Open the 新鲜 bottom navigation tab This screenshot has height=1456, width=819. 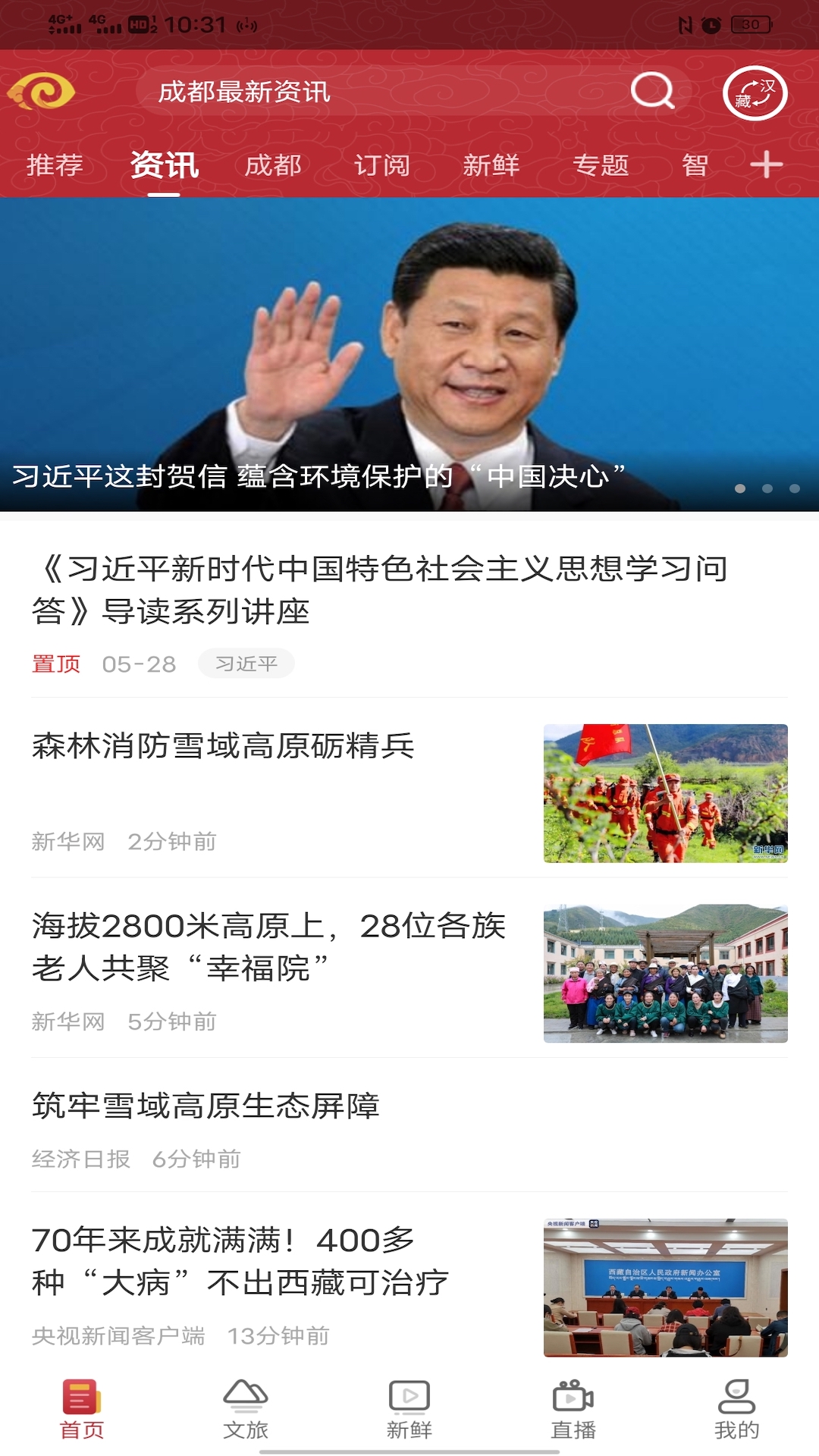[x=409, y=1410]
